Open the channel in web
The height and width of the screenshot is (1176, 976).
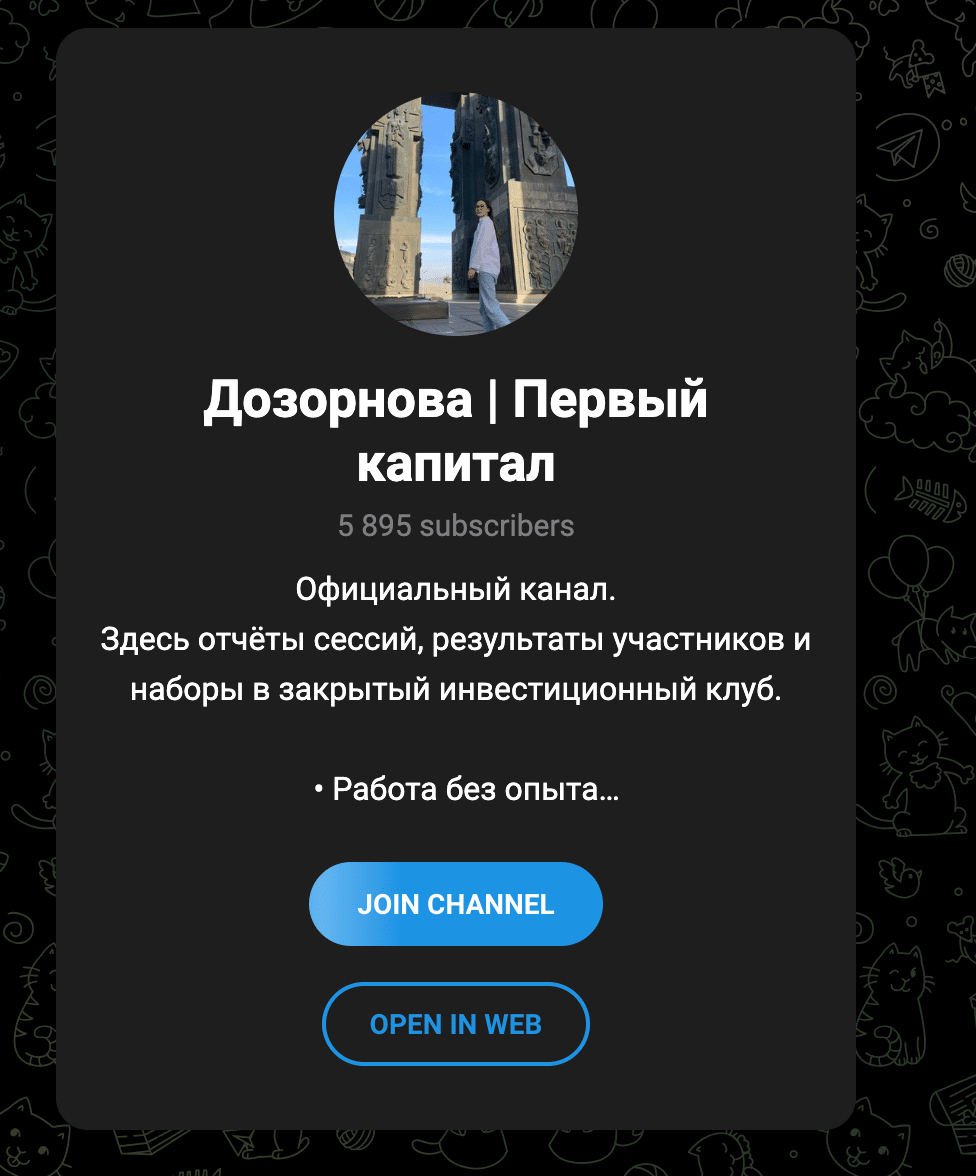(455, 1024)
